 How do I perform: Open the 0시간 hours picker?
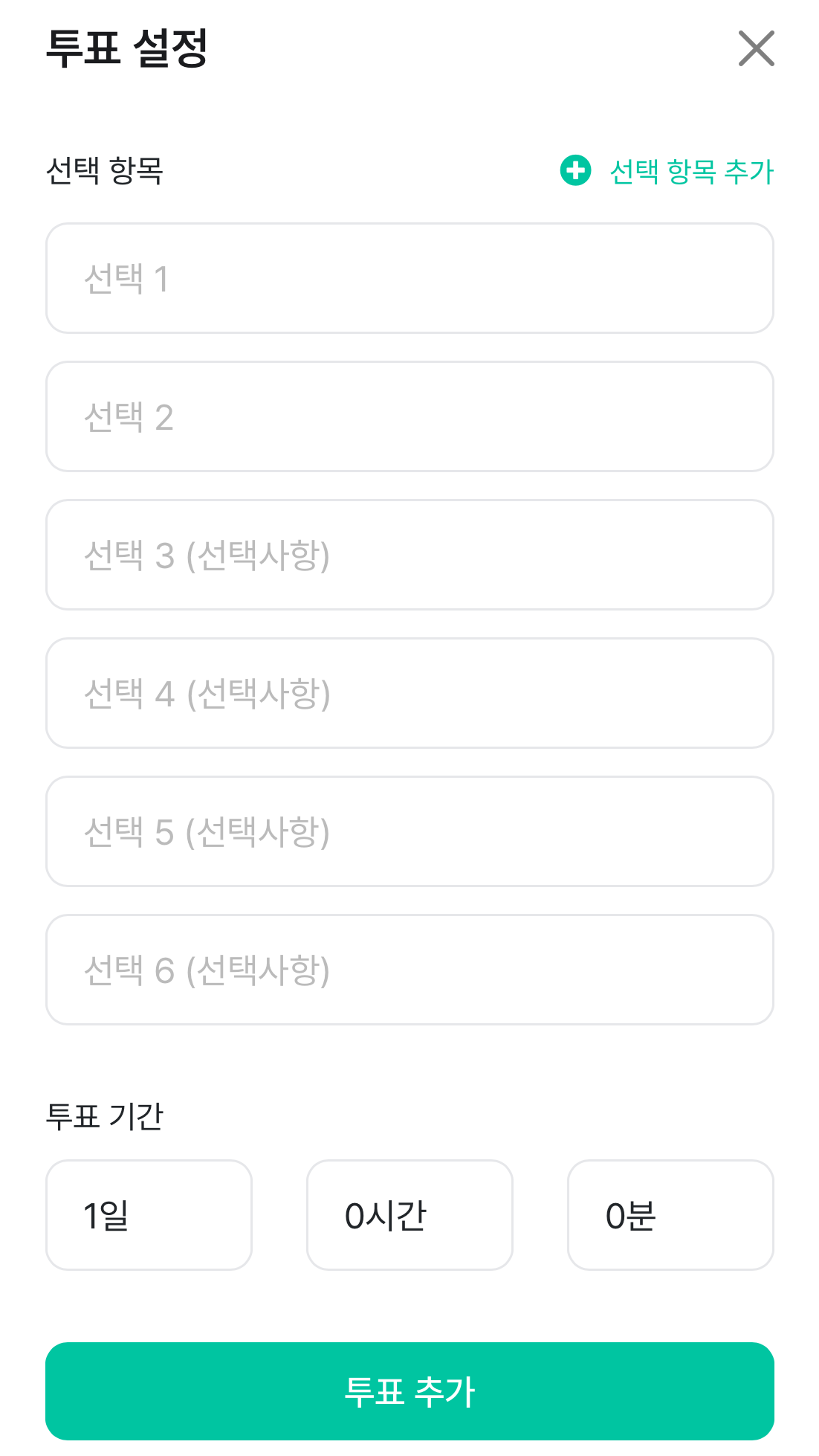(409, 1215)
